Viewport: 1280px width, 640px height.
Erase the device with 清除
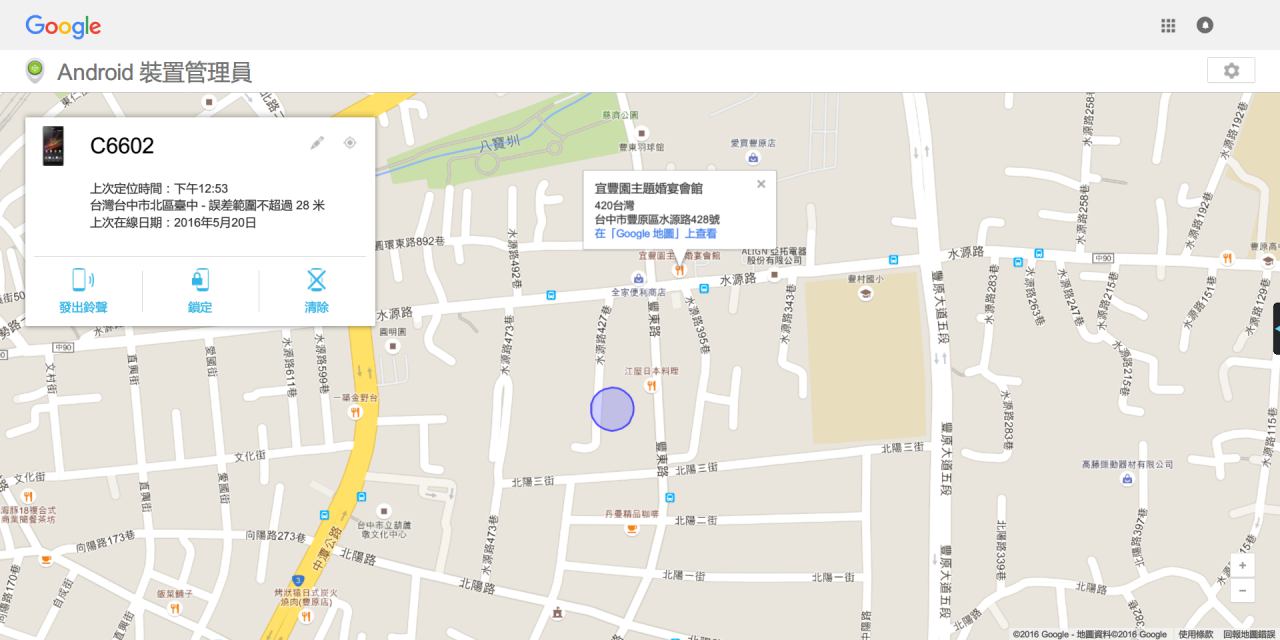(316, 291)
